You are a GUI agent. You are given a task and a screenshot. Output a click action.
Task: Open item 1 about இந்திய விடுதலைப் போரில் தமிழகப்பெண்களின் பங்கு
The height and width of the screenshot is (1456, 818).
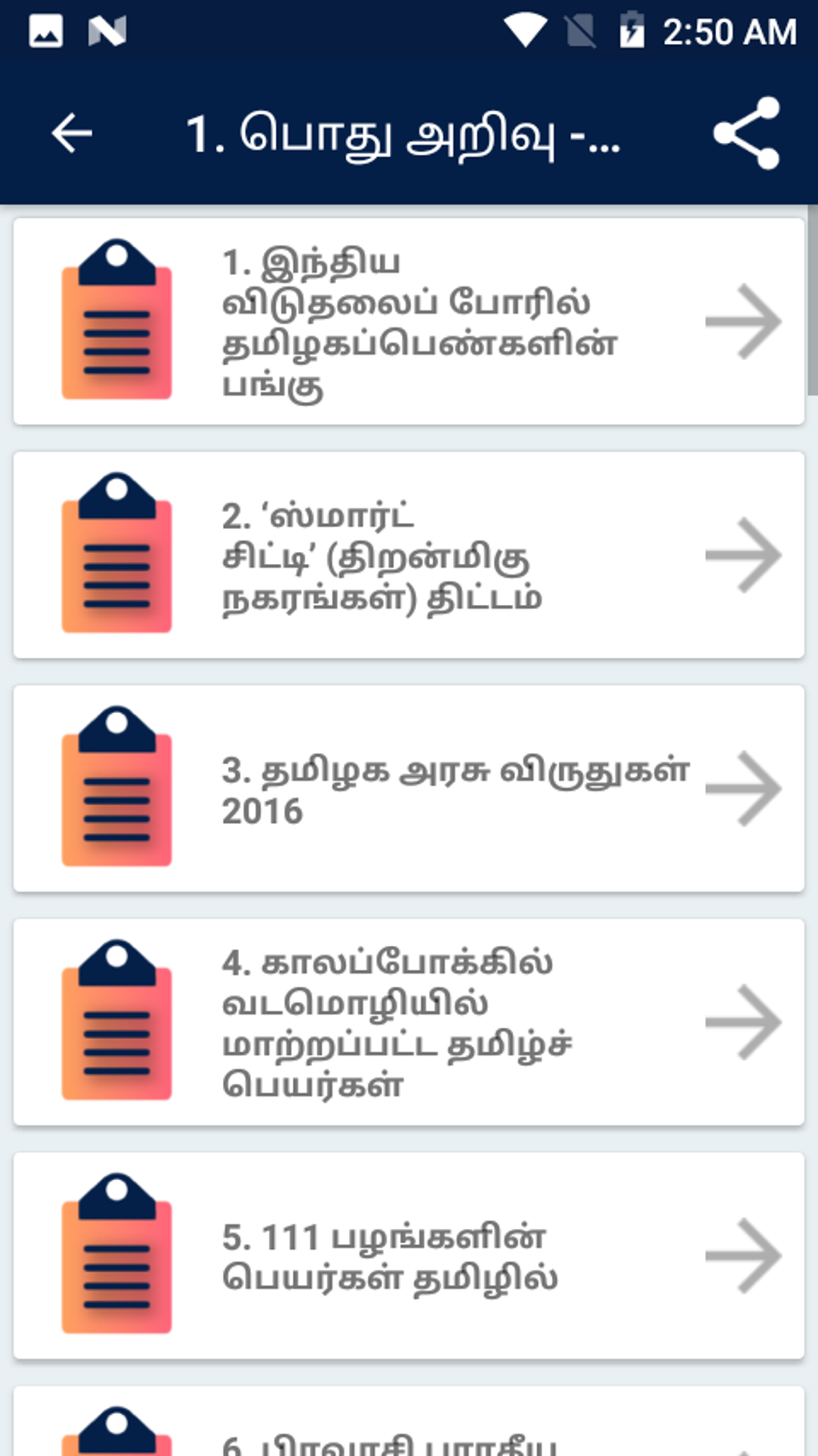409,322
